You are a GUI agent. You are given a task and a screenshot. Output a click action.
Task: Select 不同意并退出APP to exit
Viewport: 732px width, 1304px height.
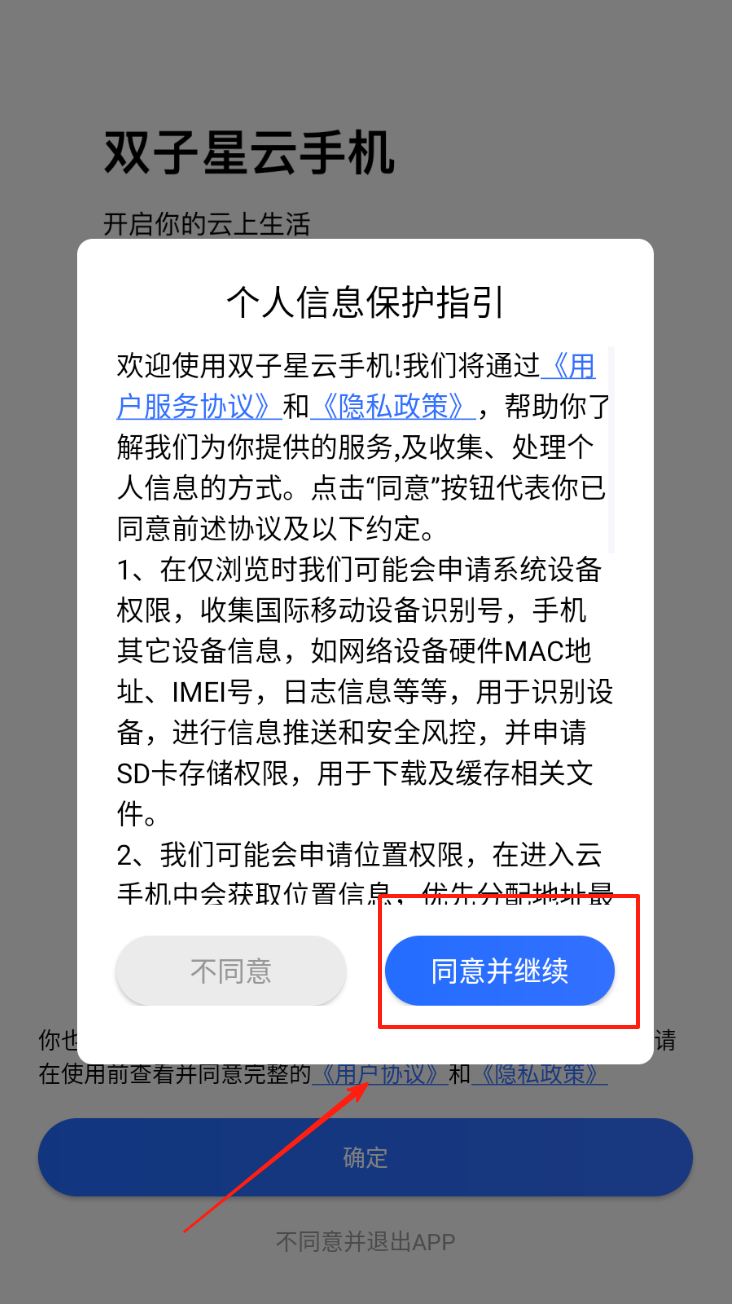365,1242
